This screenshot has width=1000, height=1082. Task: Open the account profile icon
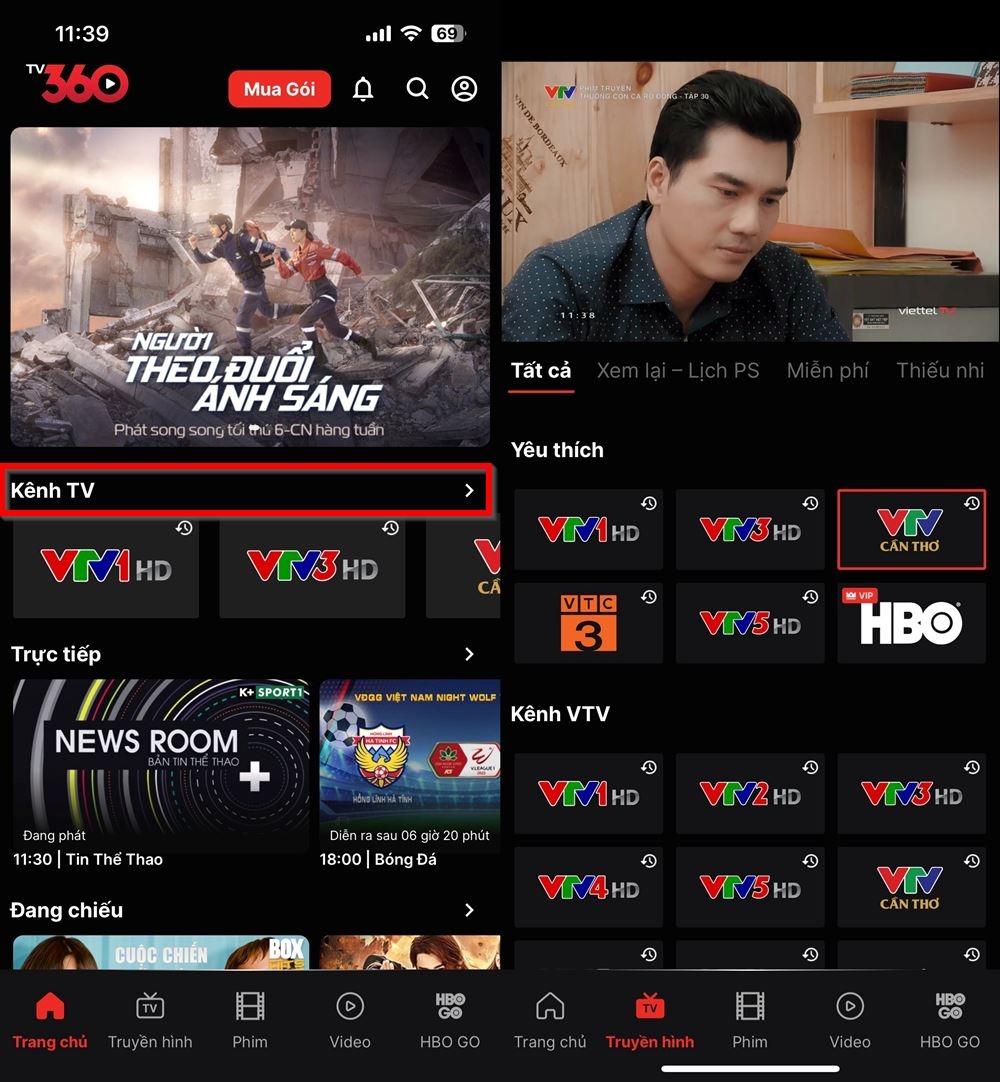point(464,89)
